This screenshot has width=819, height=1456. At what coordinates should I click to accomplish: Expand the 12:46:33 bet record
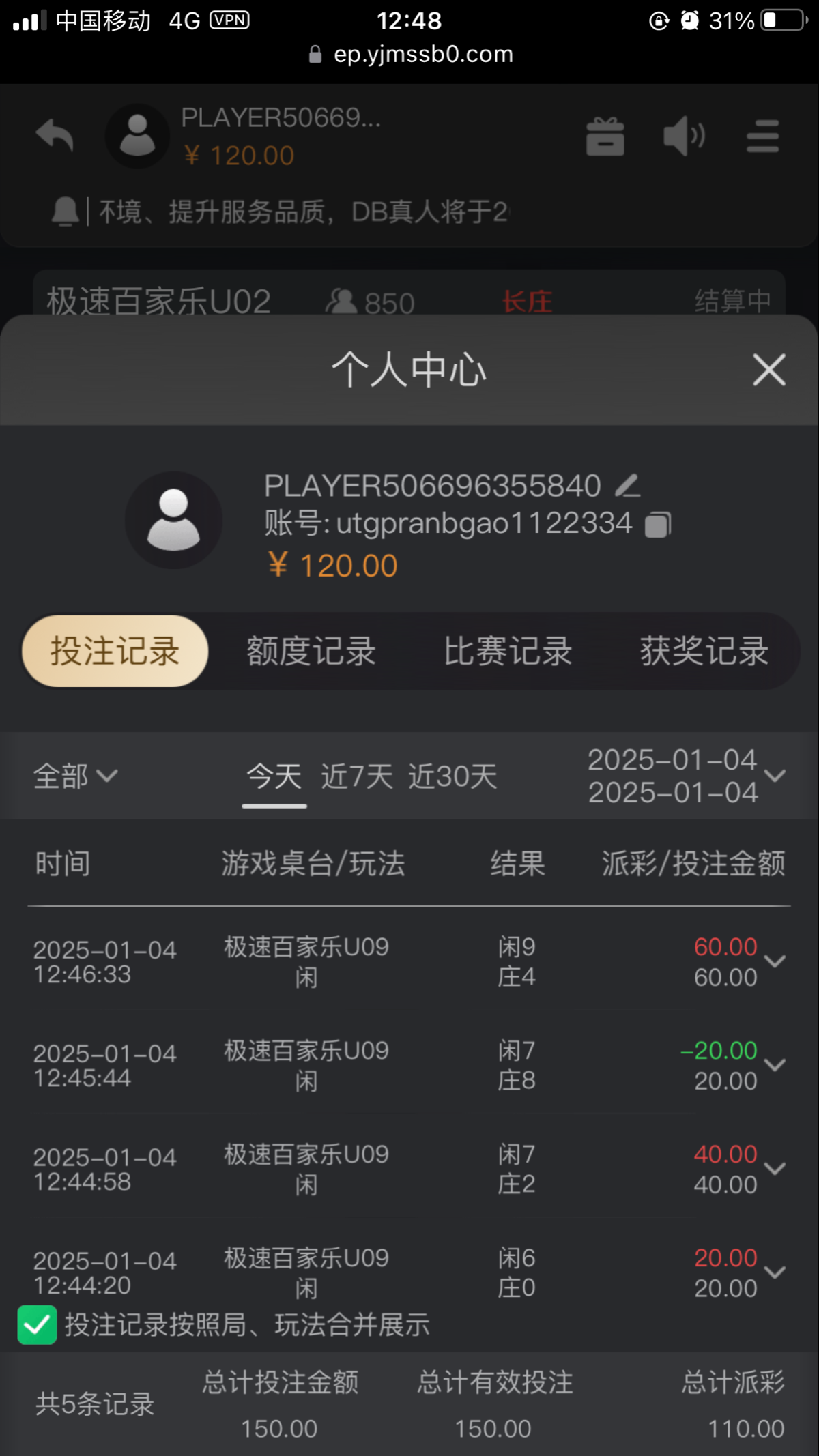pyautogui.click(x=775, y=961)
